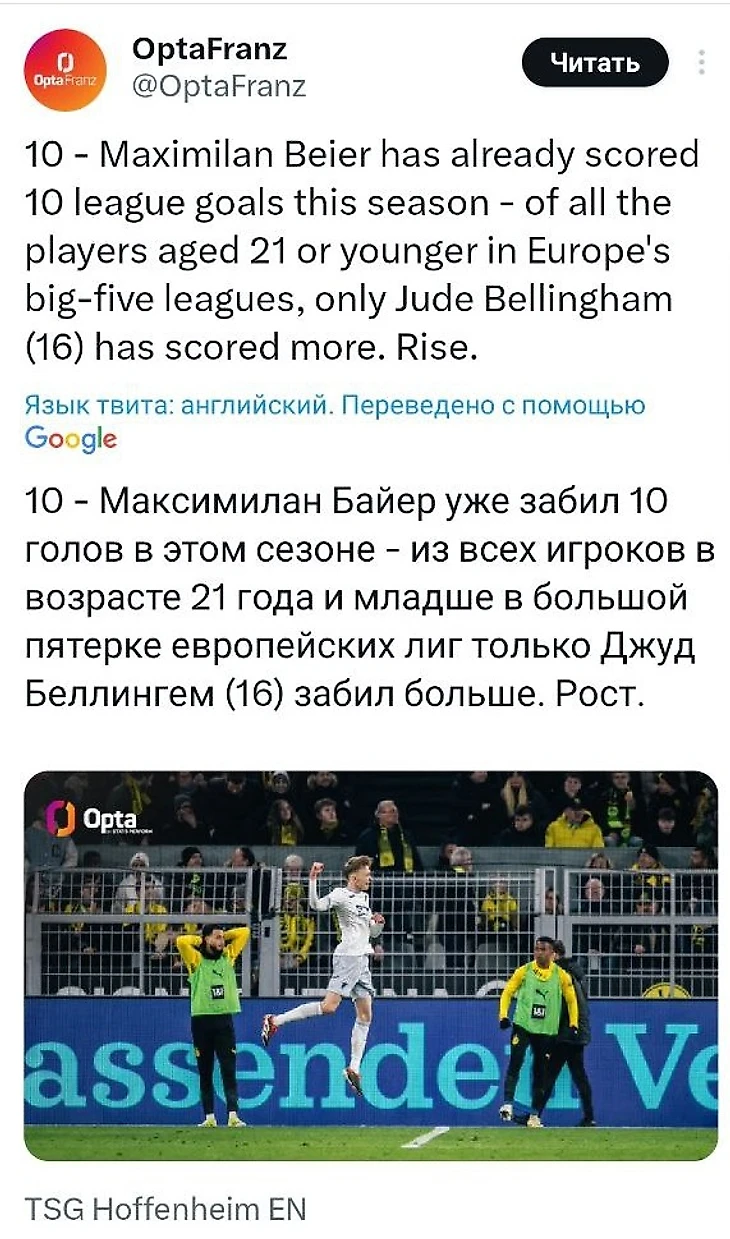
Task: Open the tweet's overflow menu
Action: [703, 63]
